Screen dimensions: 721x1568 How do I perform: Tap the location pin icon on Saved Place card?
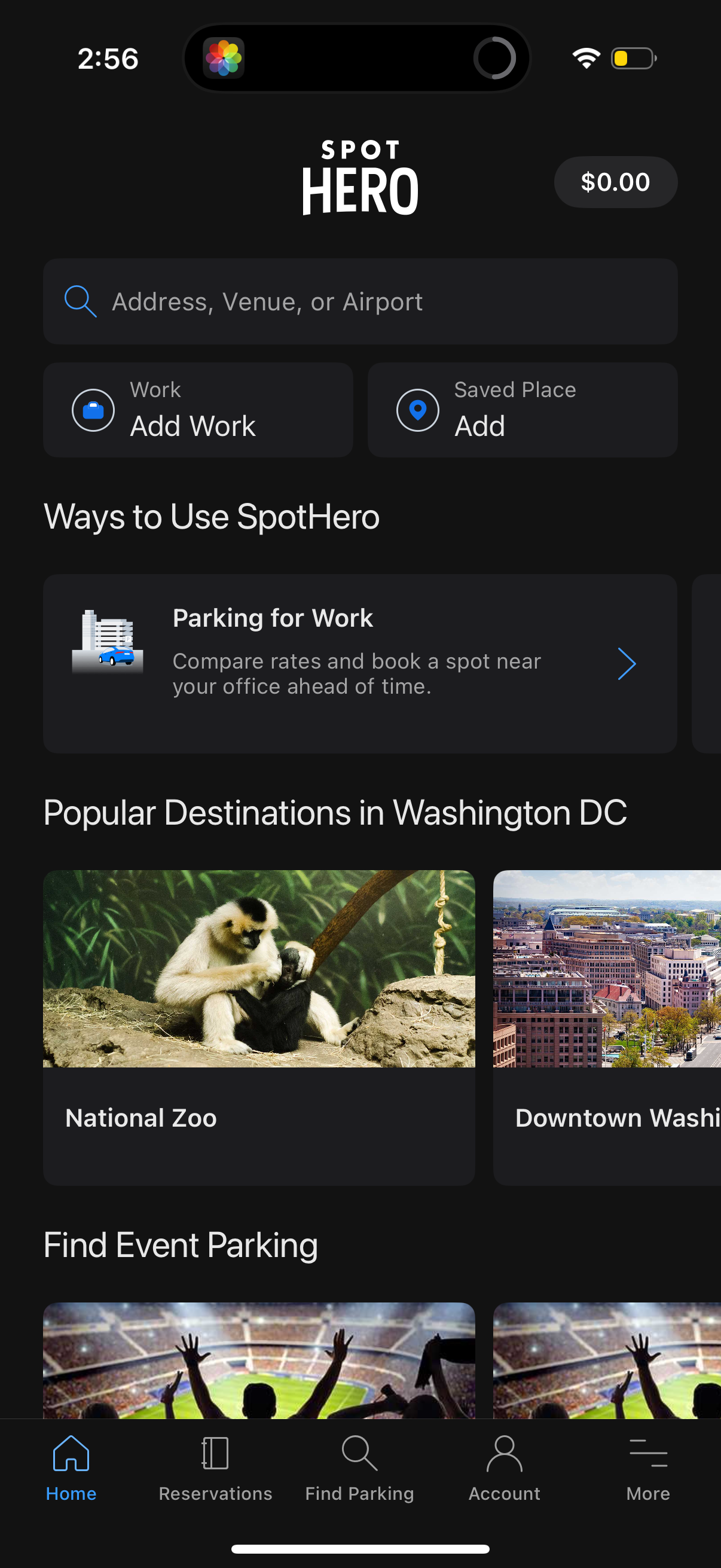click(416, 410)
